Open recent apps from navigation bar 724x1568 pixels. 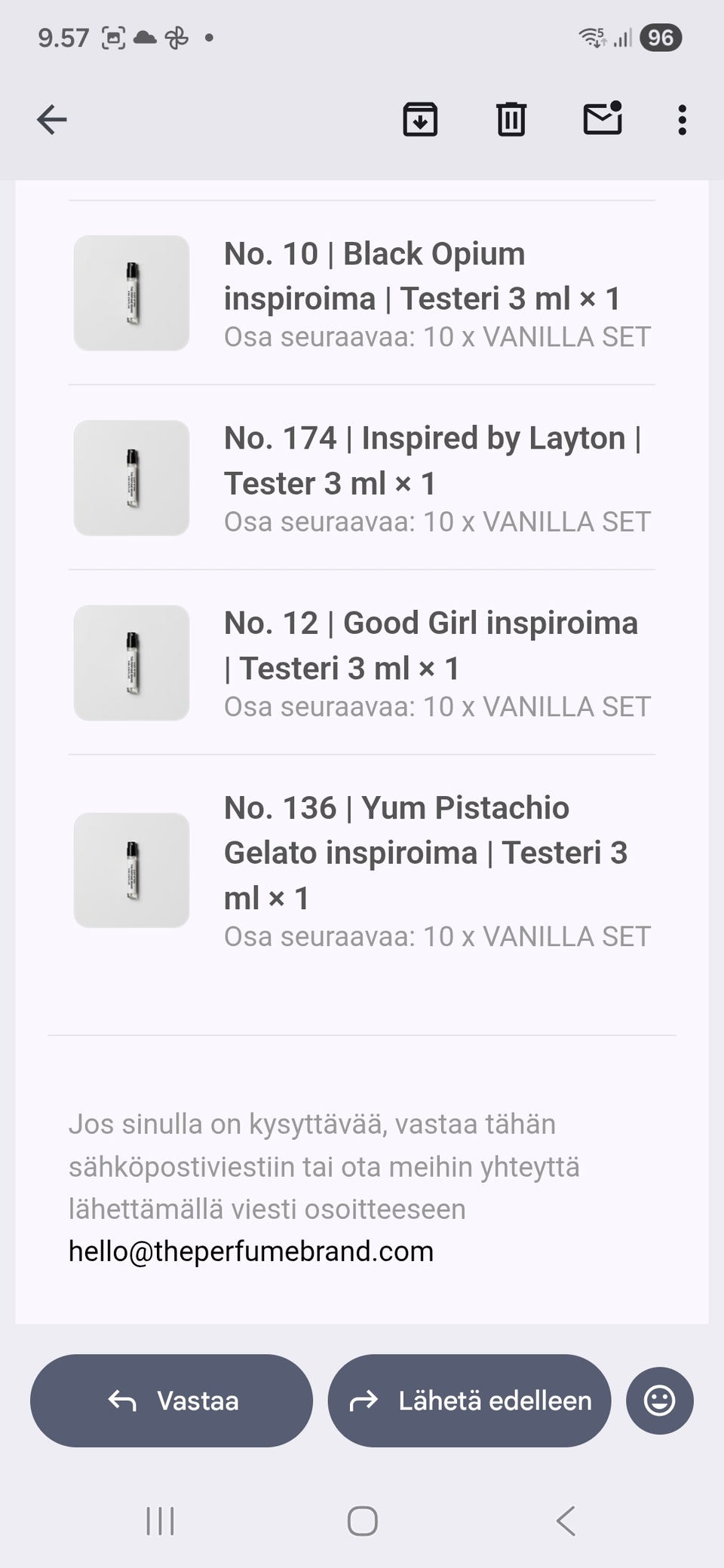click(160, 1521)
